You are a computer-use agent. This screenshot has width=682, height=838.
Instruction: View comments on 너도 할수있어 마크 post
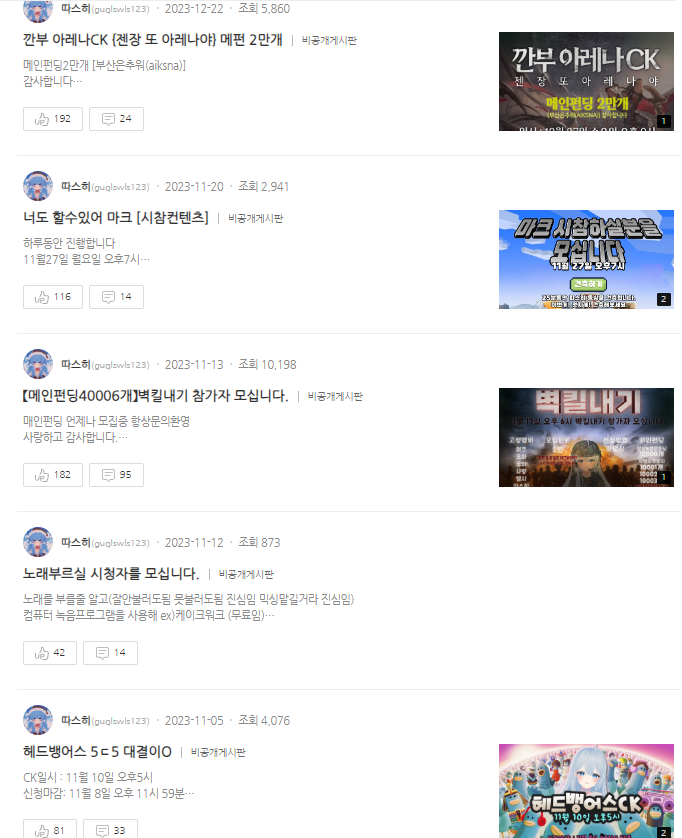(x=116, y=297)
